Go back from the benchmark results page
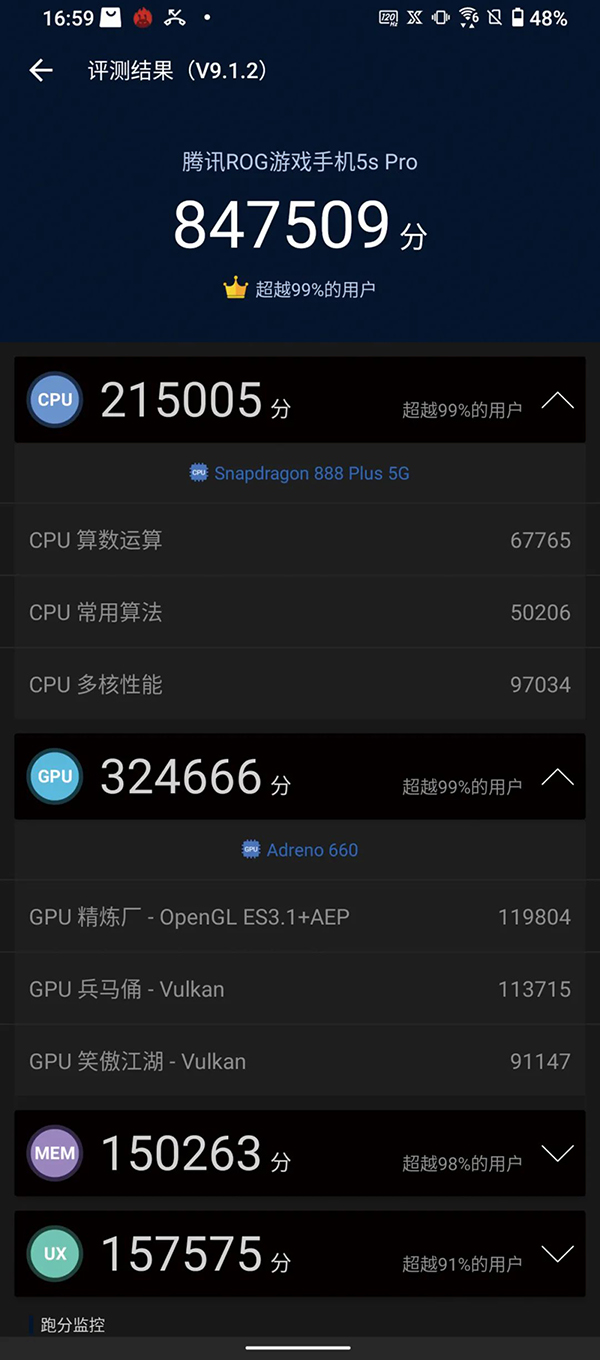 pos(41,70)
